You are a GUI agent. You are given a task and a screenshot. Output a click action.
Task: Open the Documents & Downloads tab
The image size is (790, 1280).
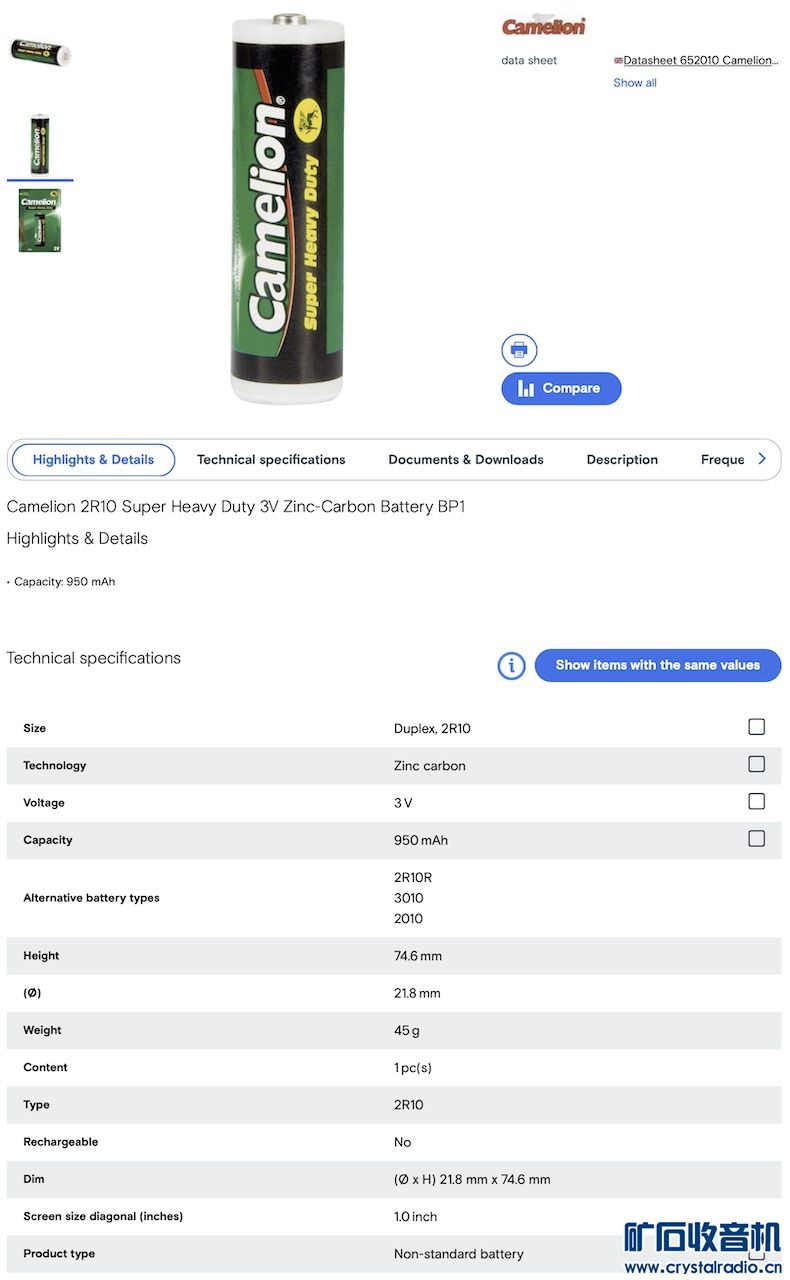click(x=466, y=460)
